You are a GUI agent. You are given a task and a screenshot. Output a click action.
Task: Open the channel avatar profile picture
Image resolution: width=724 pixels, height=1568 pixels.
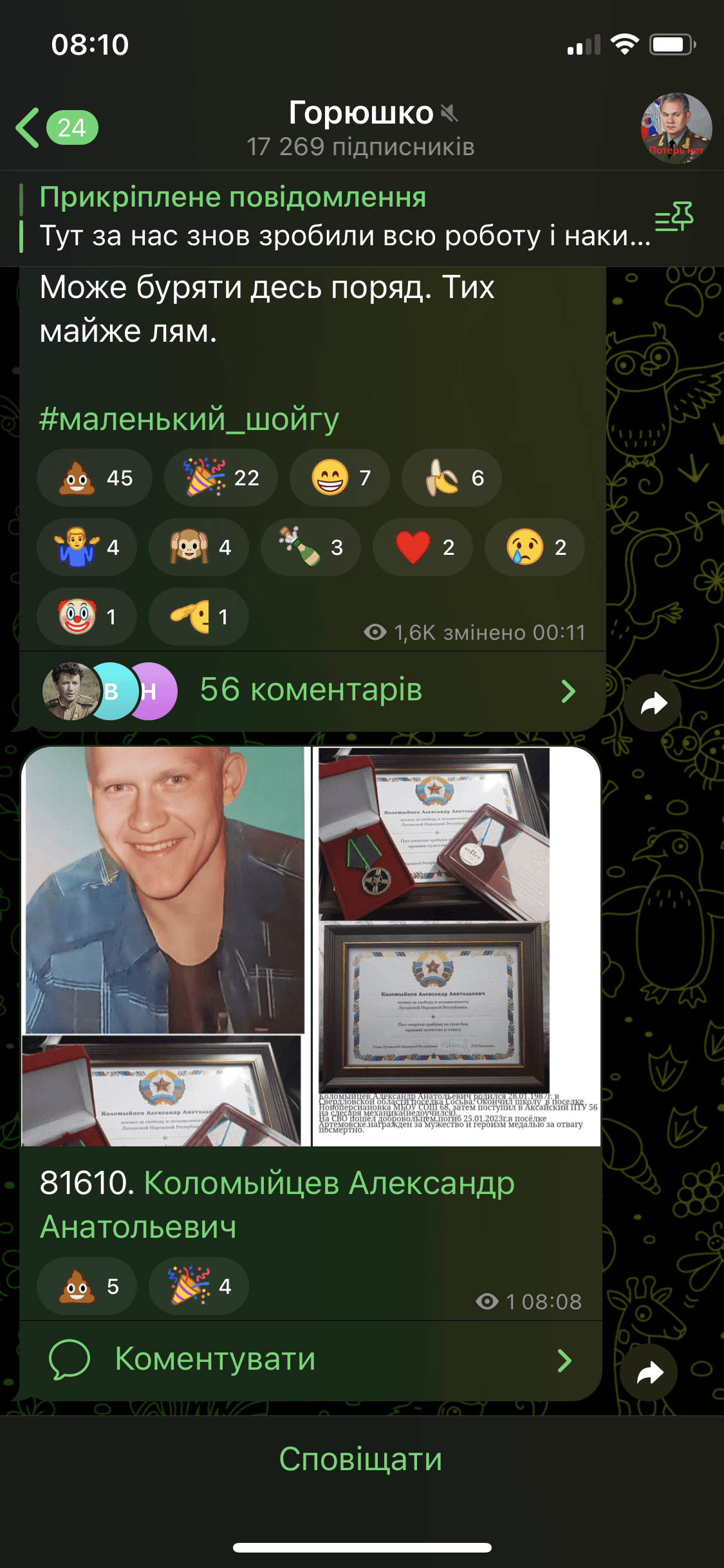click(676, 127)
